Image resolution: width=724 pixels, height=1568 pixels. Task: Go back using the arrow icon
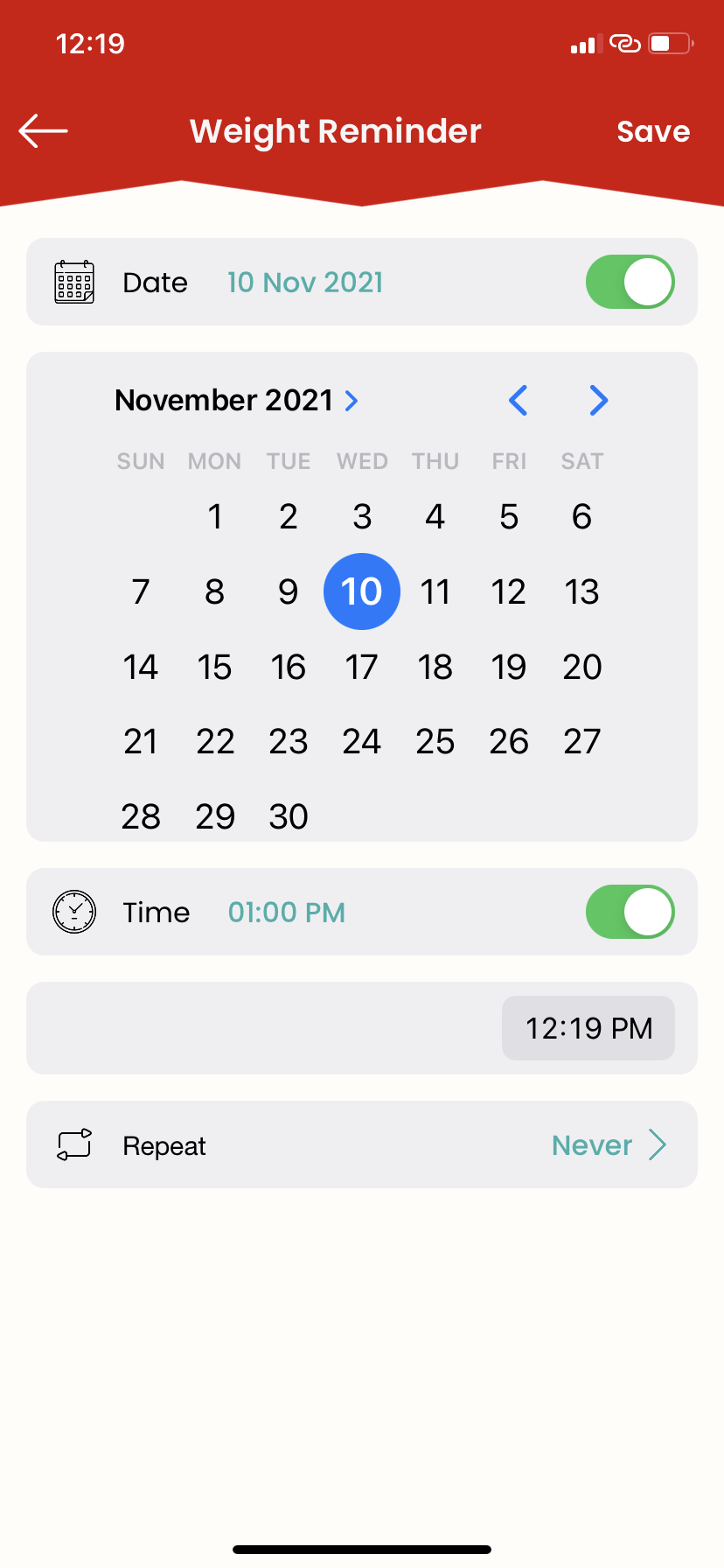pyautogui.click(x=44, y=131)
